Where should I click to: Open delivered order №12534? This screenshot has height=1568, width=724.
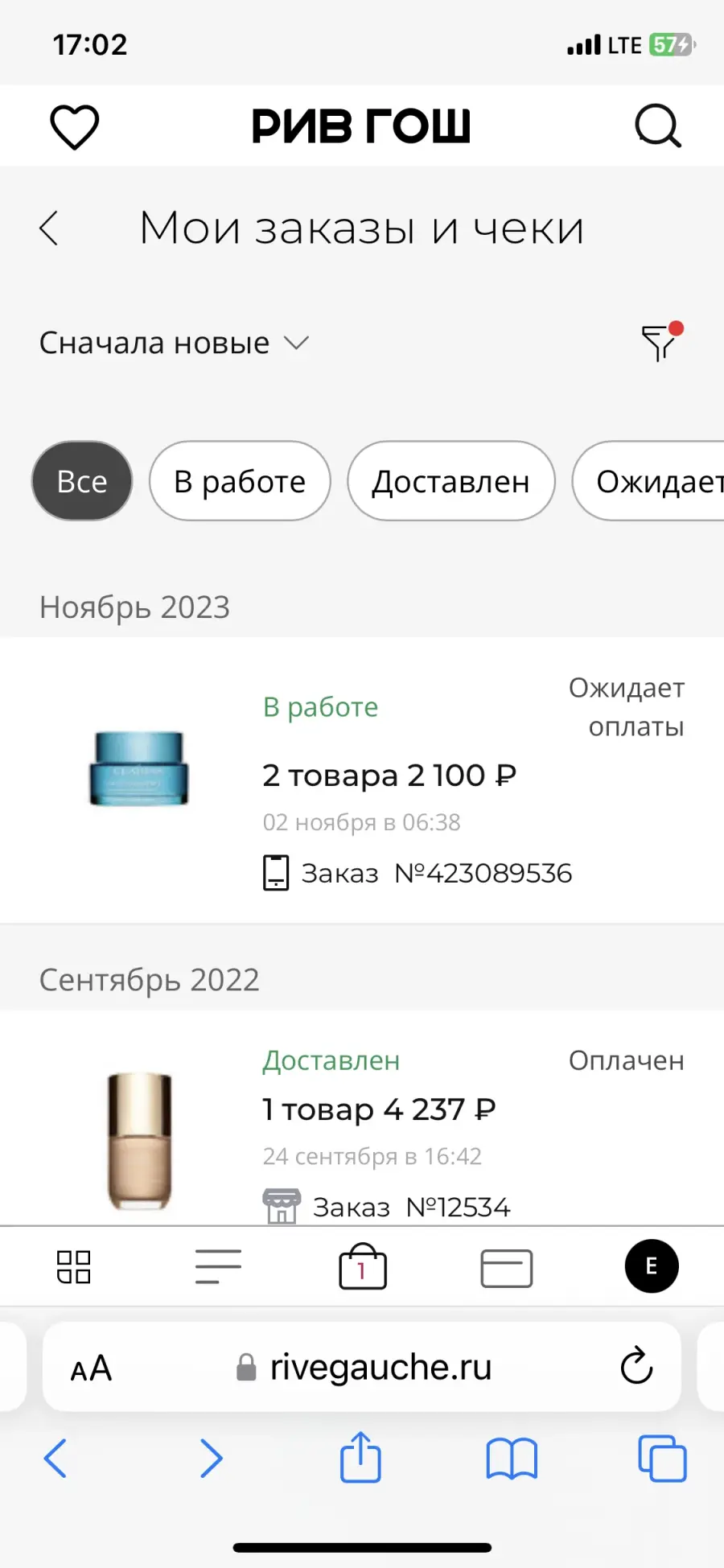pos(362,1118)
